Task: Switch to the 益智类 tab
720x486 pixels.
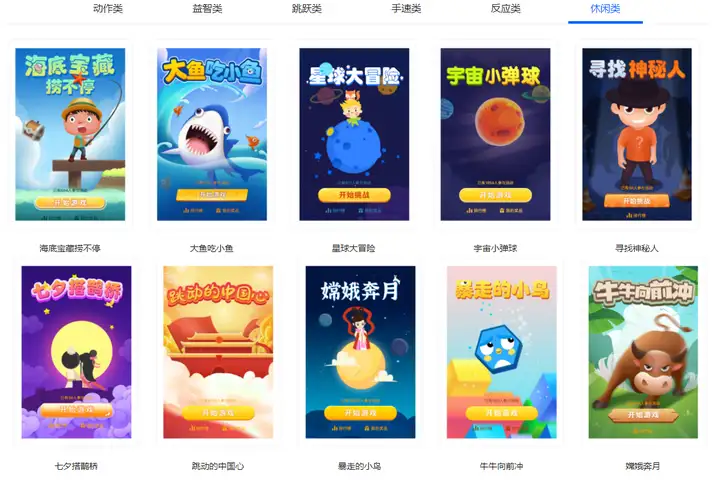Action: [x=207, y=9]
